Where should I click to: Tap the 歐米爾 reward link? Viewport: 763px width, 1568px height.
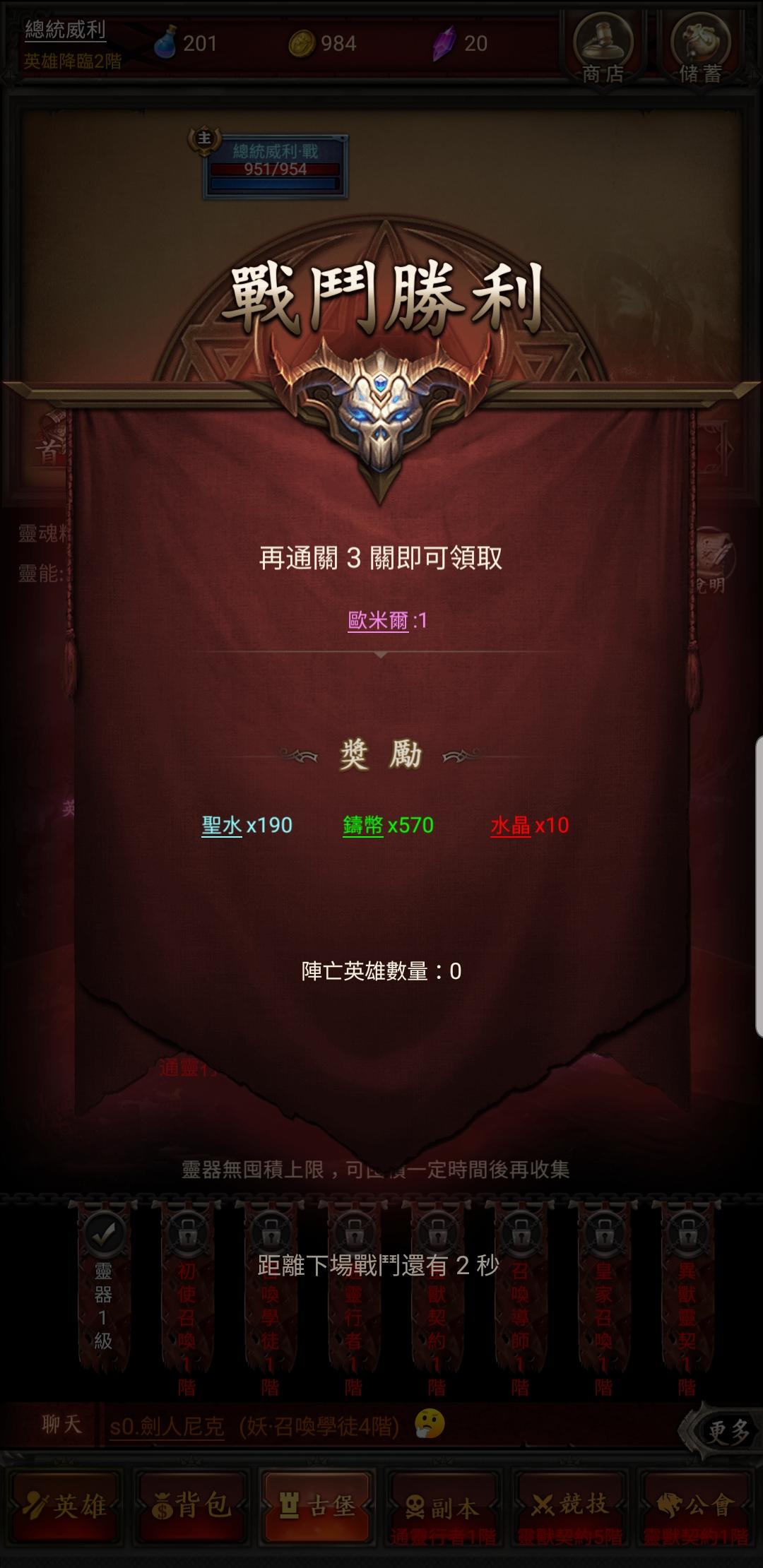click(x=378, y=621)
